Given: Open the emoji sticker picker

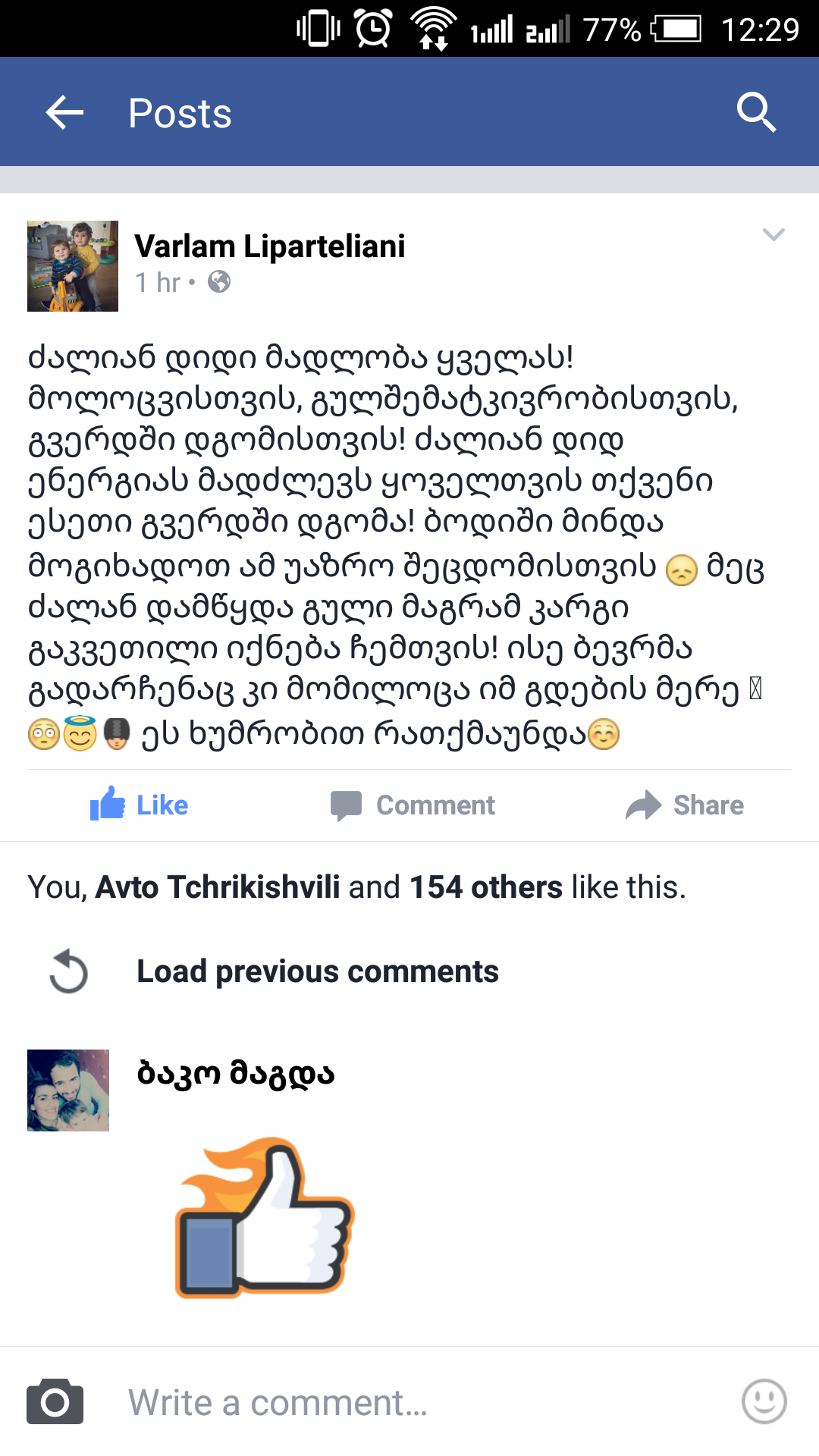Looking at the screenshot, I should [x=764, y=1401].
